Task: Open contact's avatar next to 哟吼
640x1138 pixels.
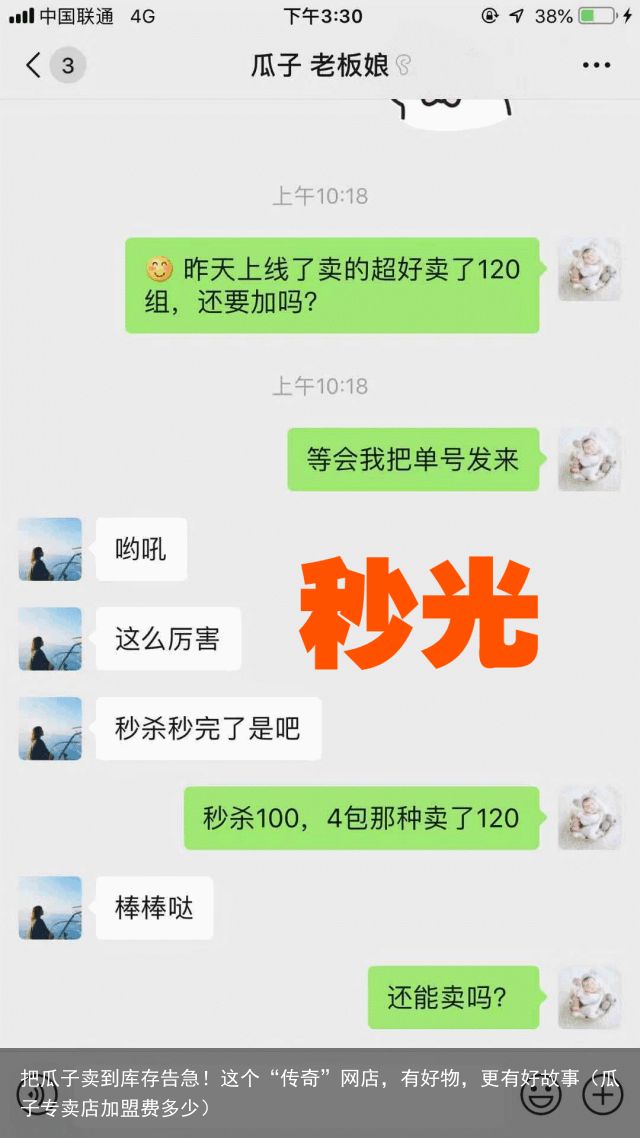Action: tap(50, 549)
